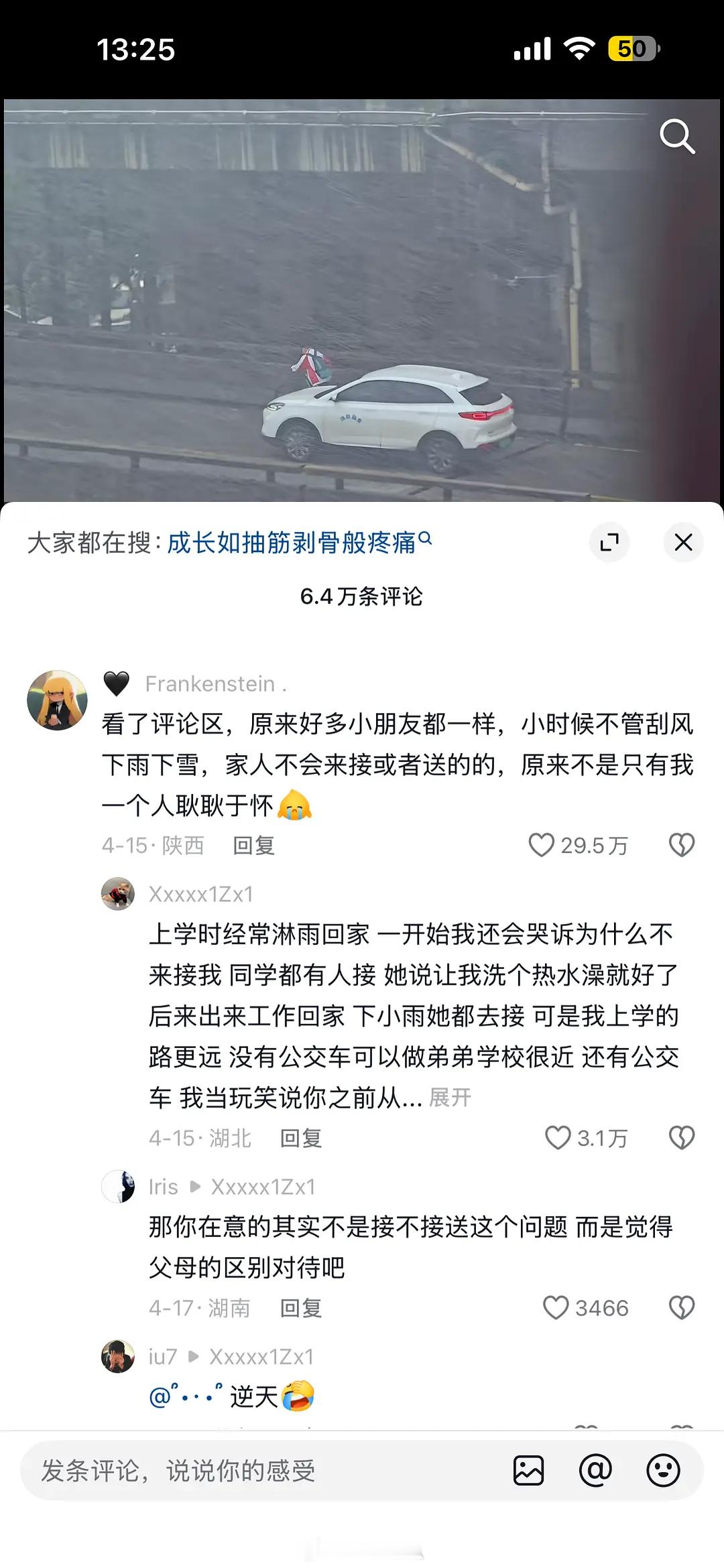Open trending search 成长如抽筋剥骨般疼痛
This screenshot has height=1568, width=724.
295,542
